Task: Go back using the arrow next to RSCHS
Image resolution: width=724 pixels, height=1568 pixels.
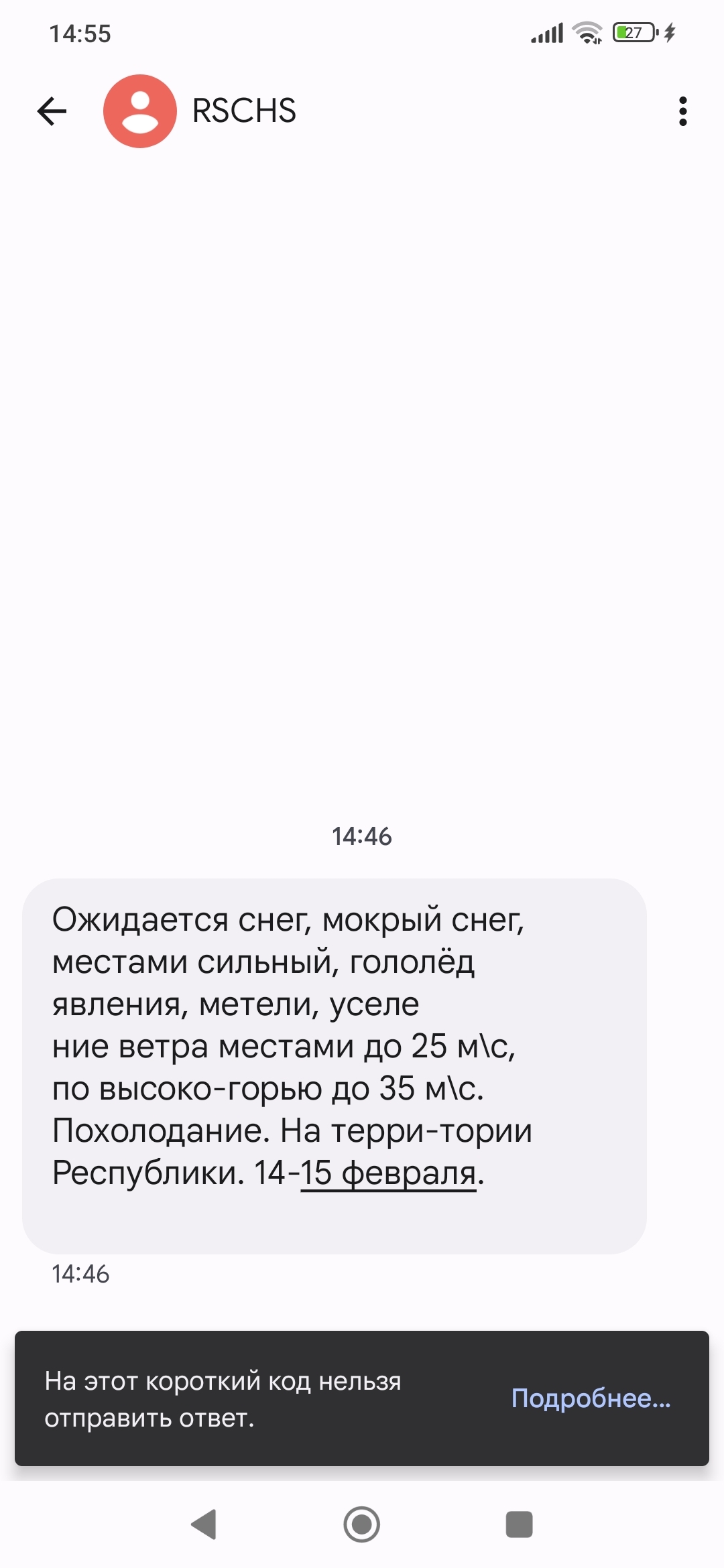Action: pyautogui.click(x=52, y=111)
